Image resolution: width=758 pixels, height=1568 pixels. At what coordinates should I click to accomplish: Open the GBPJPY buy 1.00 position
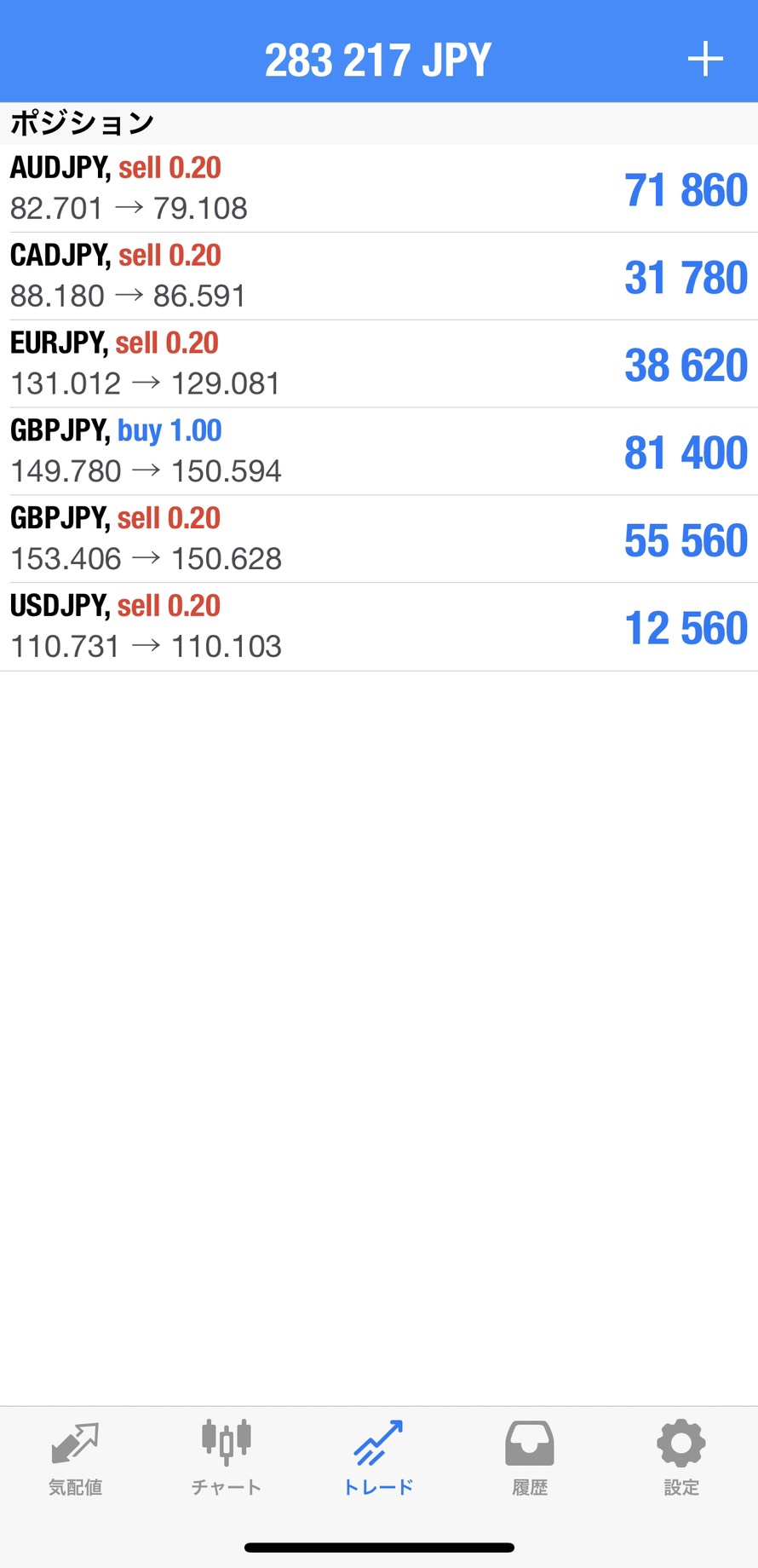378,452
